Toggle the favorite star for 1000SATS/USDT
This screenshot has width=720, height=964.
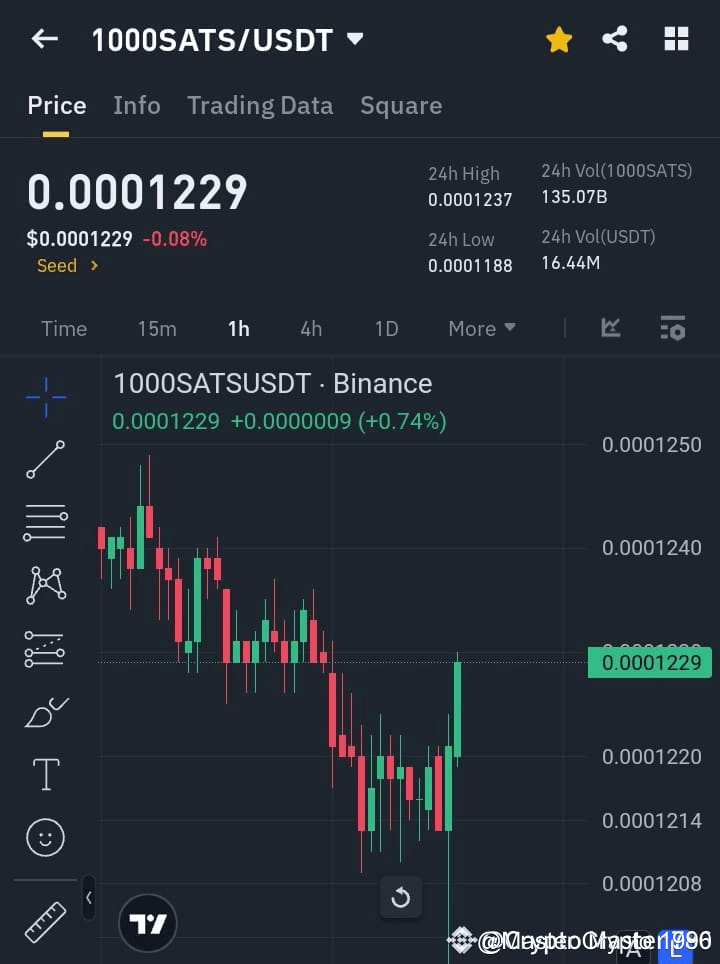click(559, 39)
